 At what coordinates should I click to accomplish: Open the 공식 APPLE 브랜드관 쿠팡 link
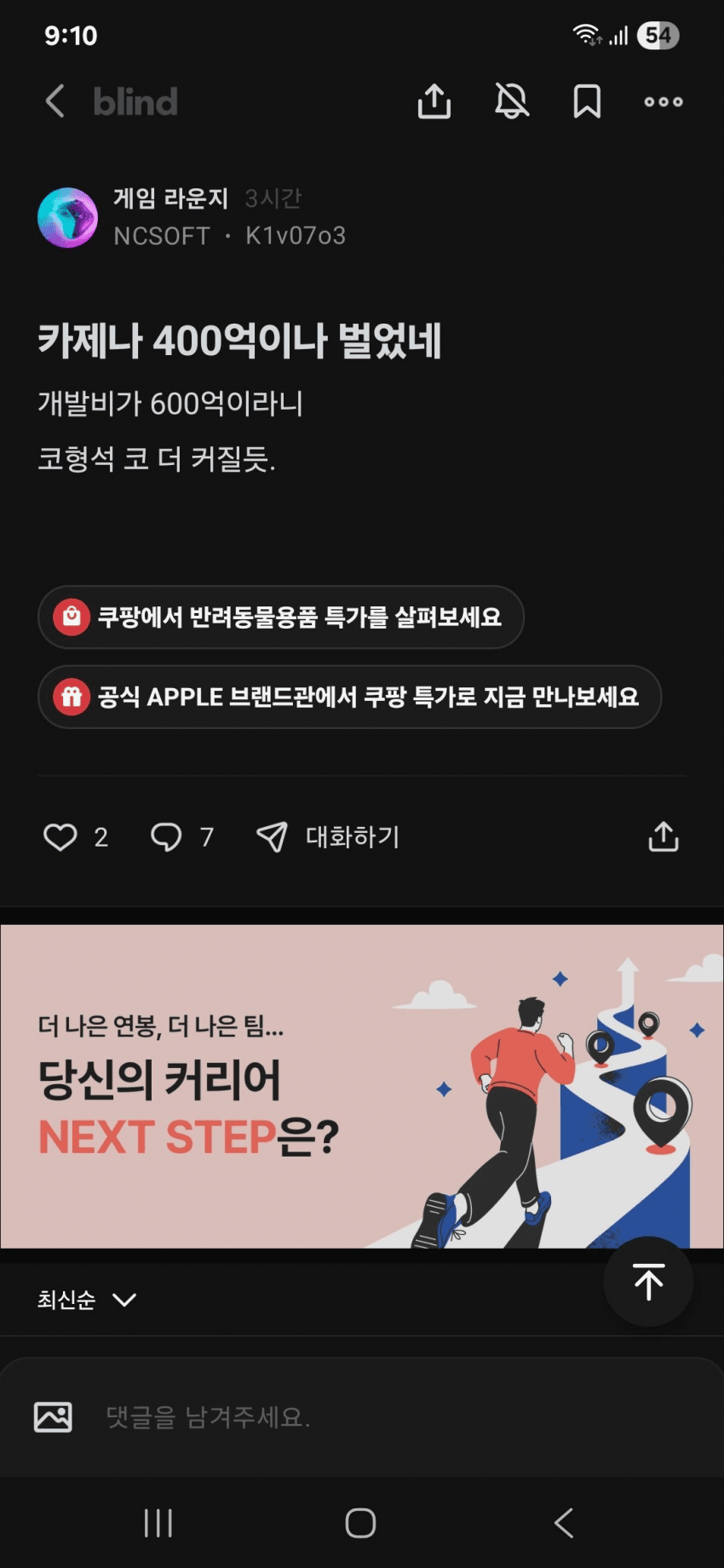349,697
